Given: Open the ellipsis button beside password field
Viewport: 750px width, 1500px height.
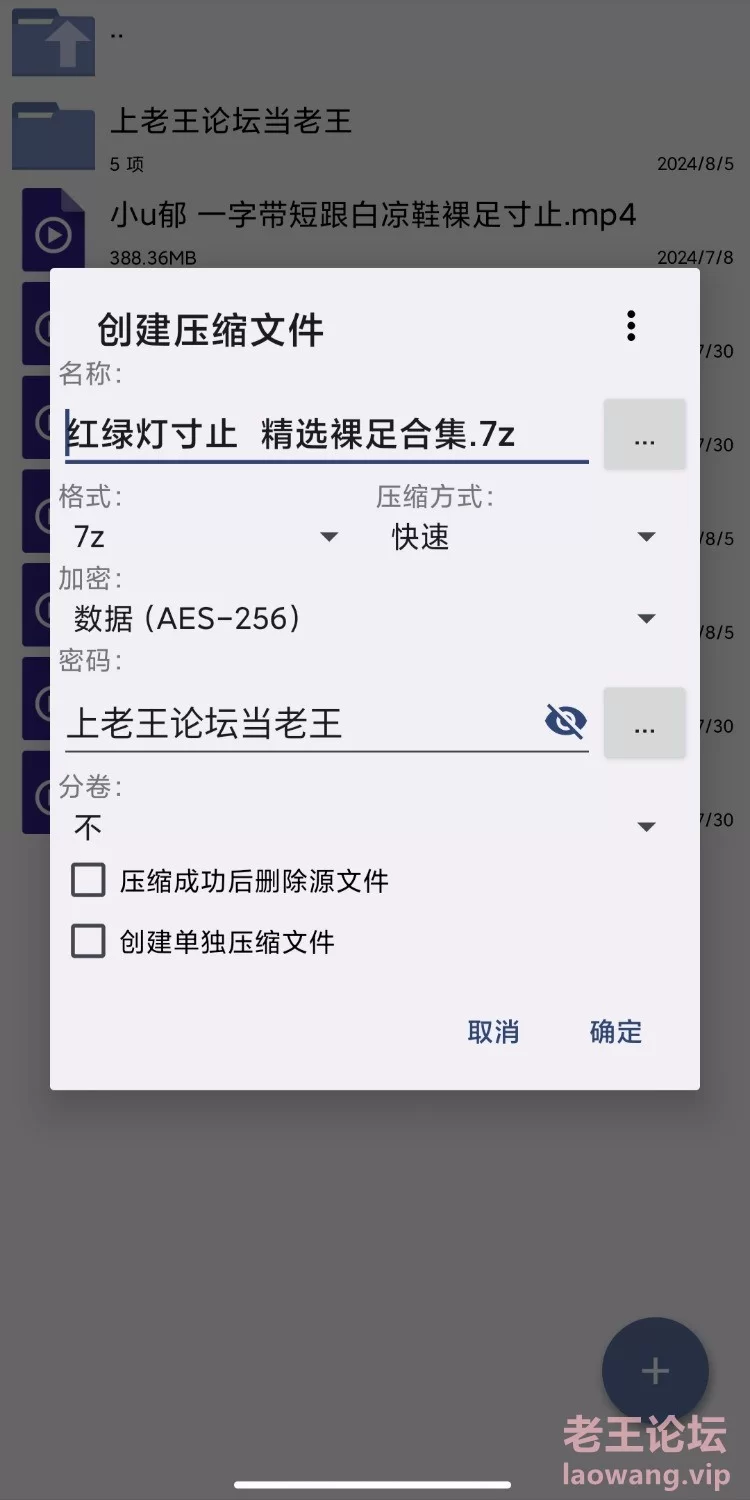Looking at the screenshot, I should 644,724.
